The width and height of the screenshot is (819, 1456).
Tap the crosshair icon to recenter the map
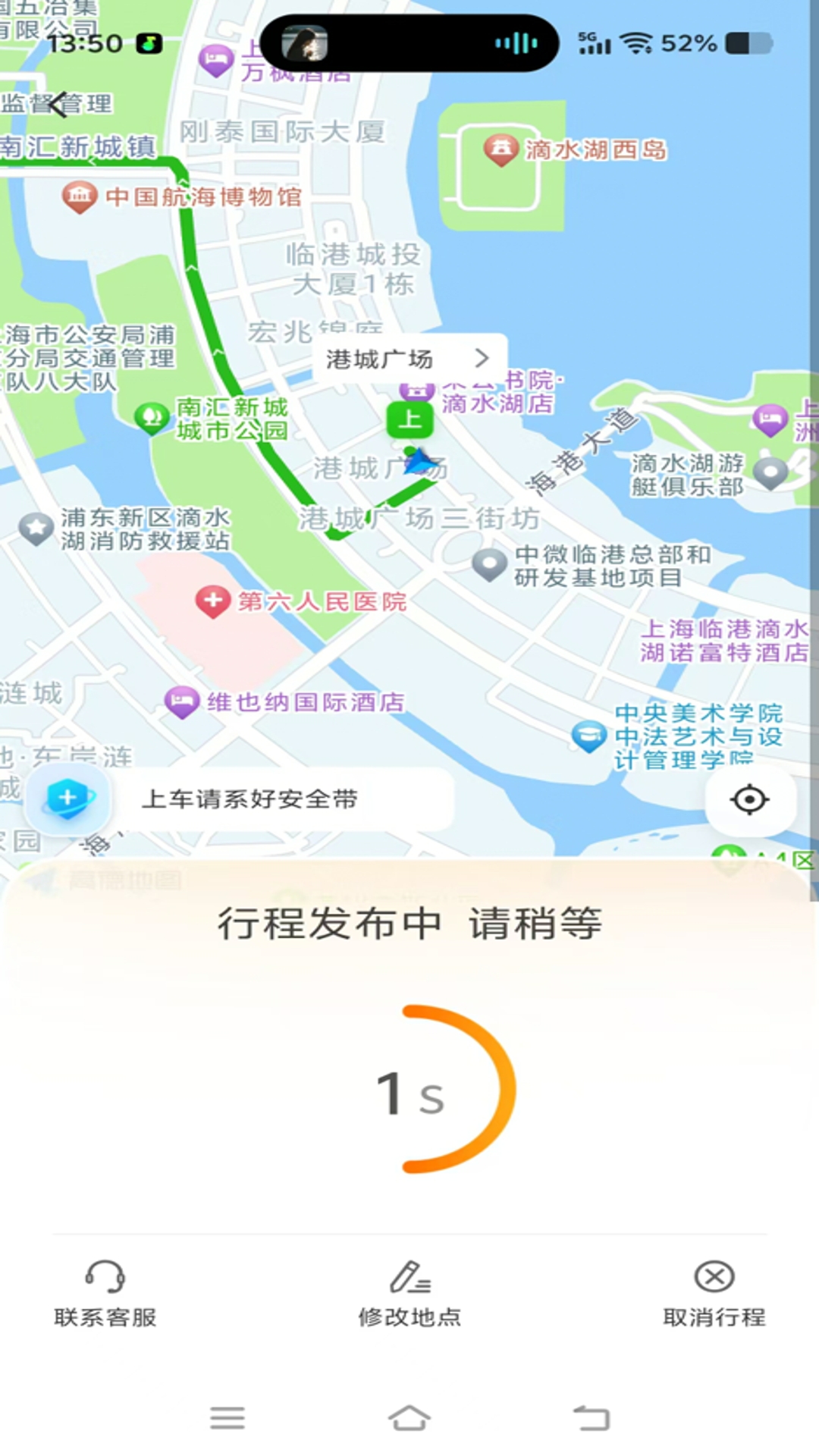749,800
